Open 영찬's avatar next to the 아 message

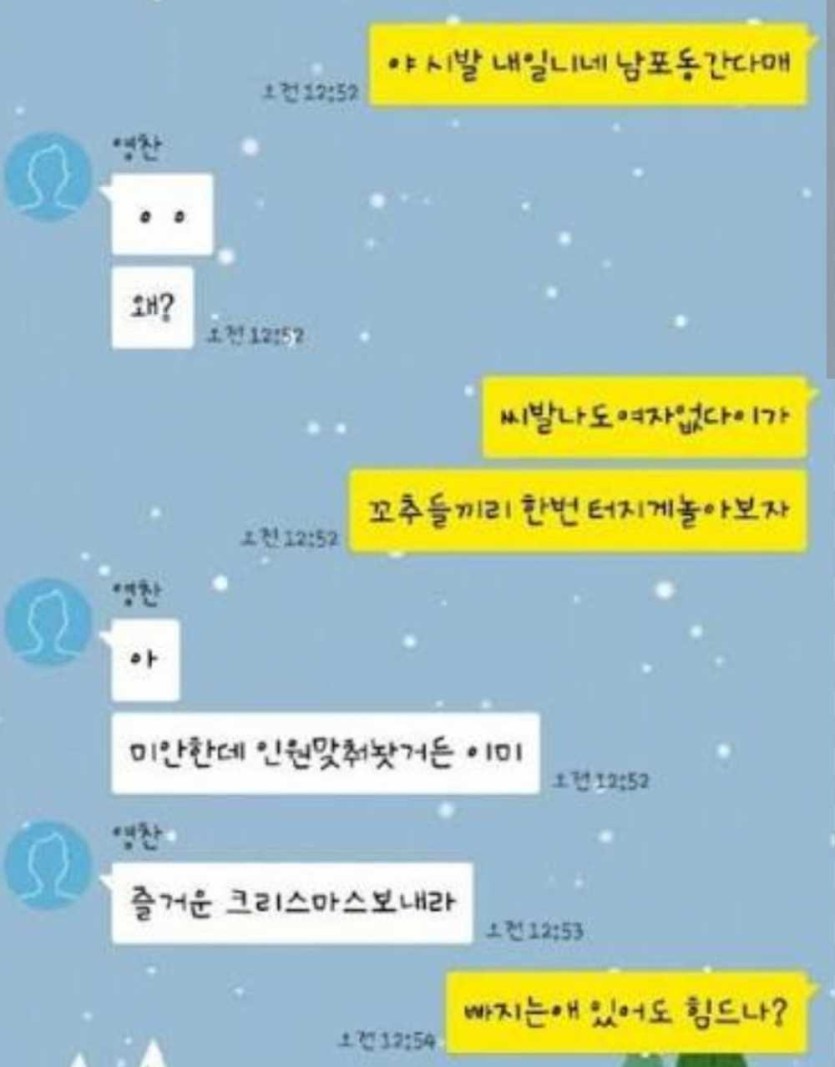pyautogui.click(x=48, y=623)
